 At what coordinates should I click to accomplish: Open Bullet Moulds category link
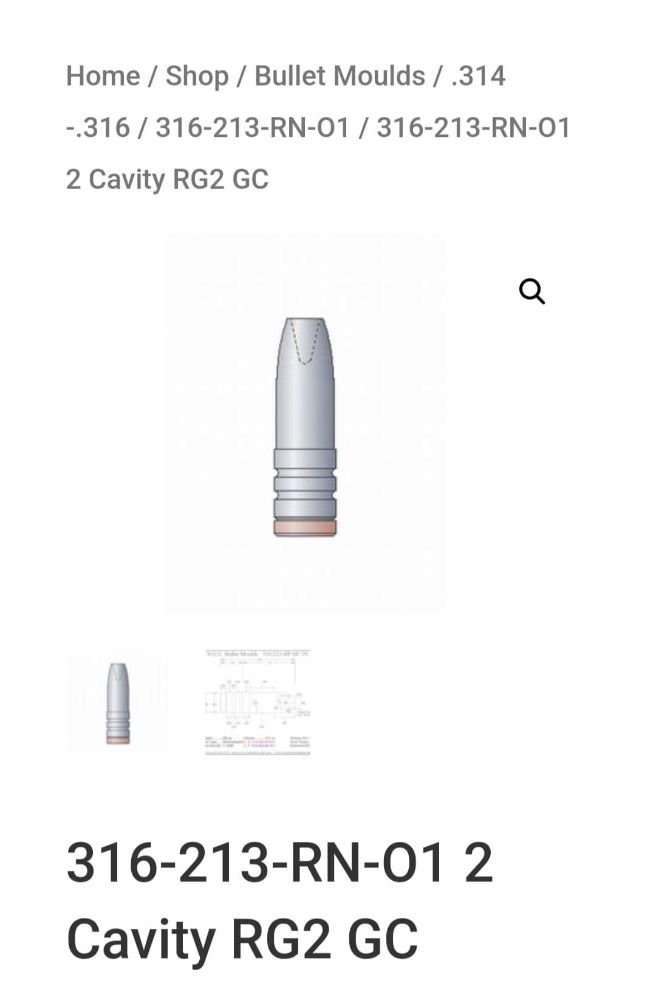(339, 76)
